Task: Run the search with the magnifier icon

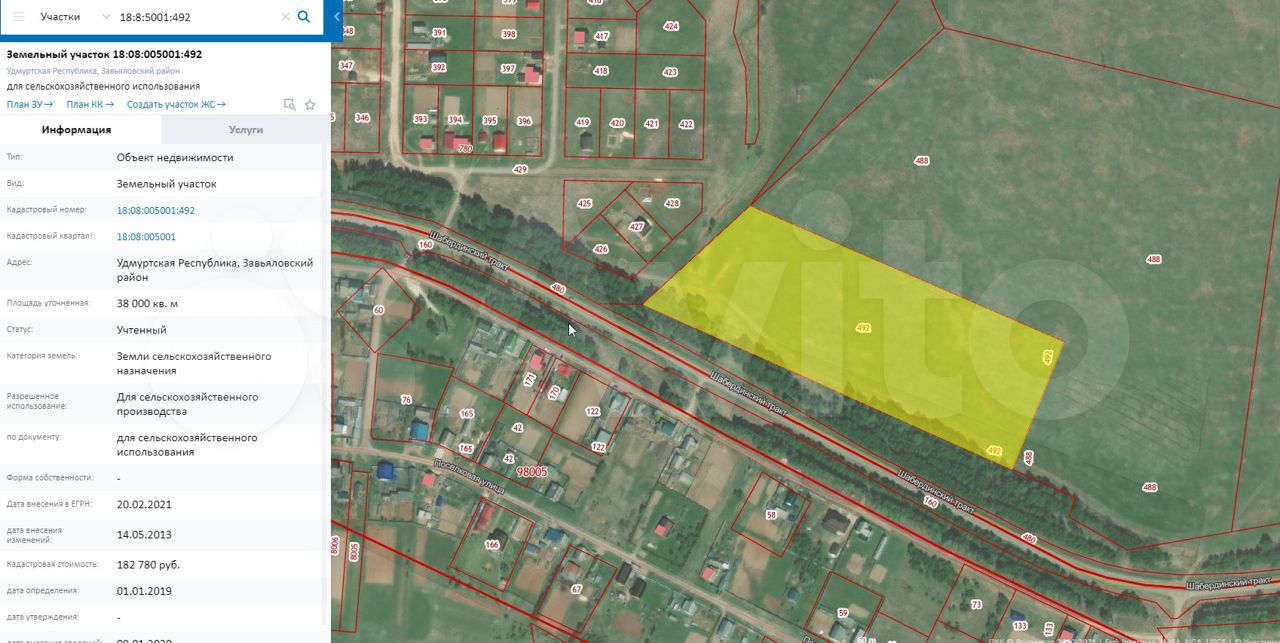Action: (x=304, y=17)
